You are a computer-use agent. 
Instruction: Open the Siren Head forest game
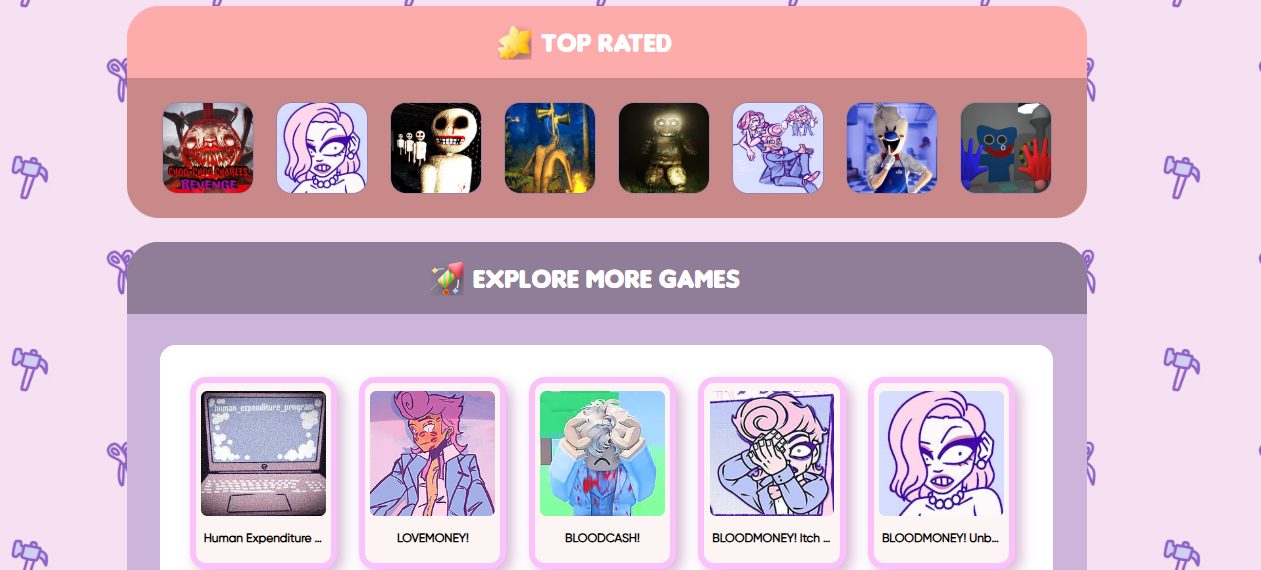click(550, 148)
